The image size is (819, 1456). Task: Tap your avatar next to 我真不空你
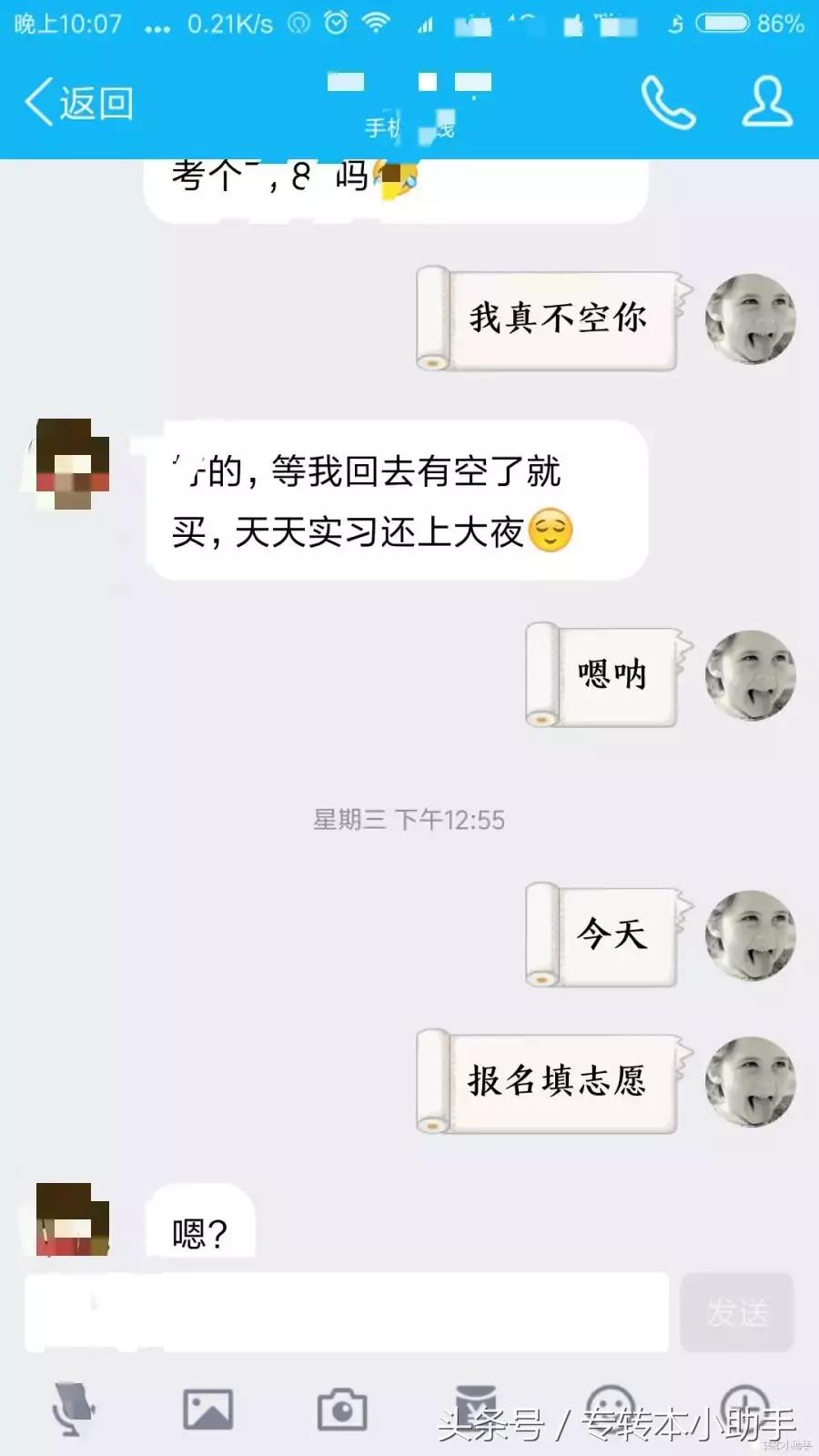tap(752, 318)
